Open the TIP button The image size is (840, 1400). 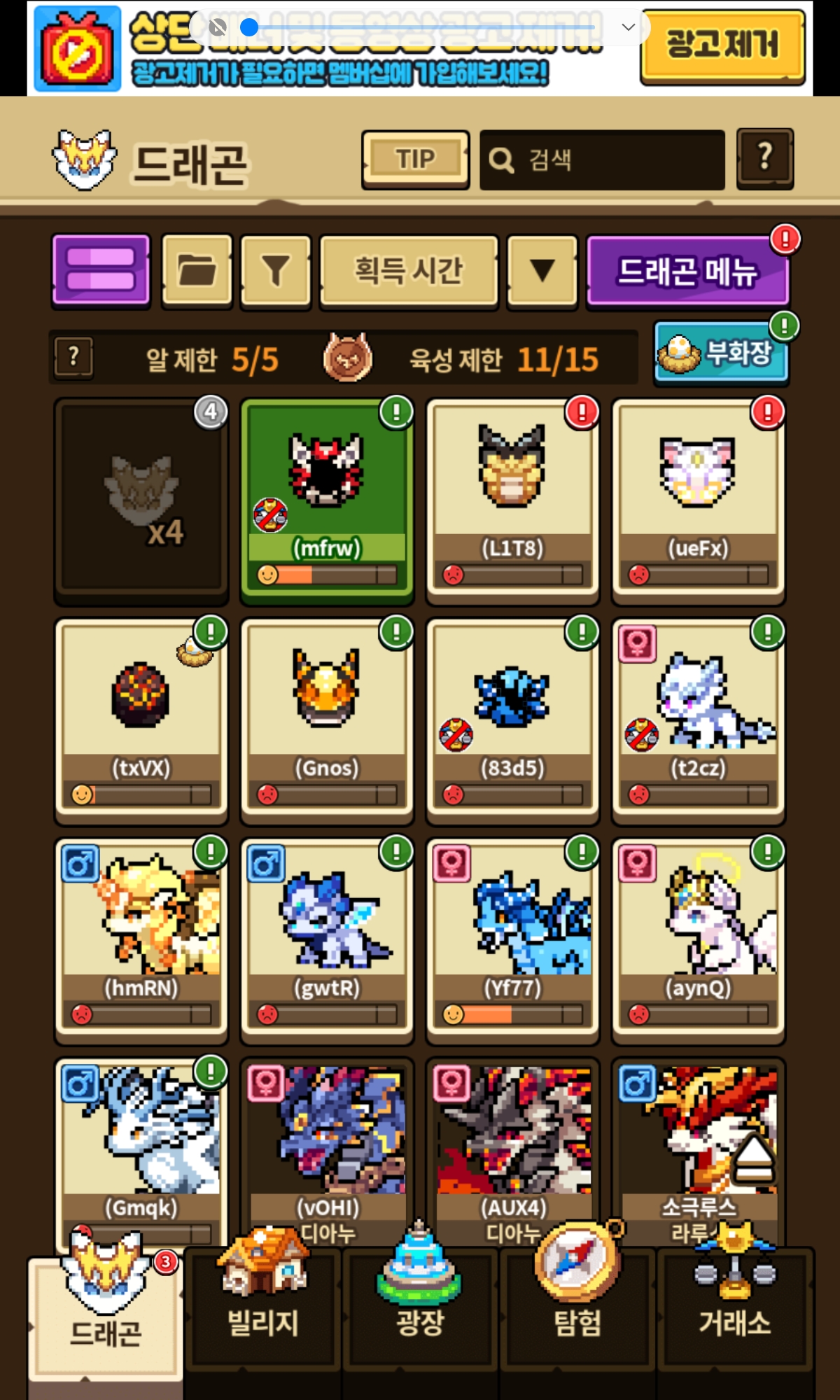(415, 160)
